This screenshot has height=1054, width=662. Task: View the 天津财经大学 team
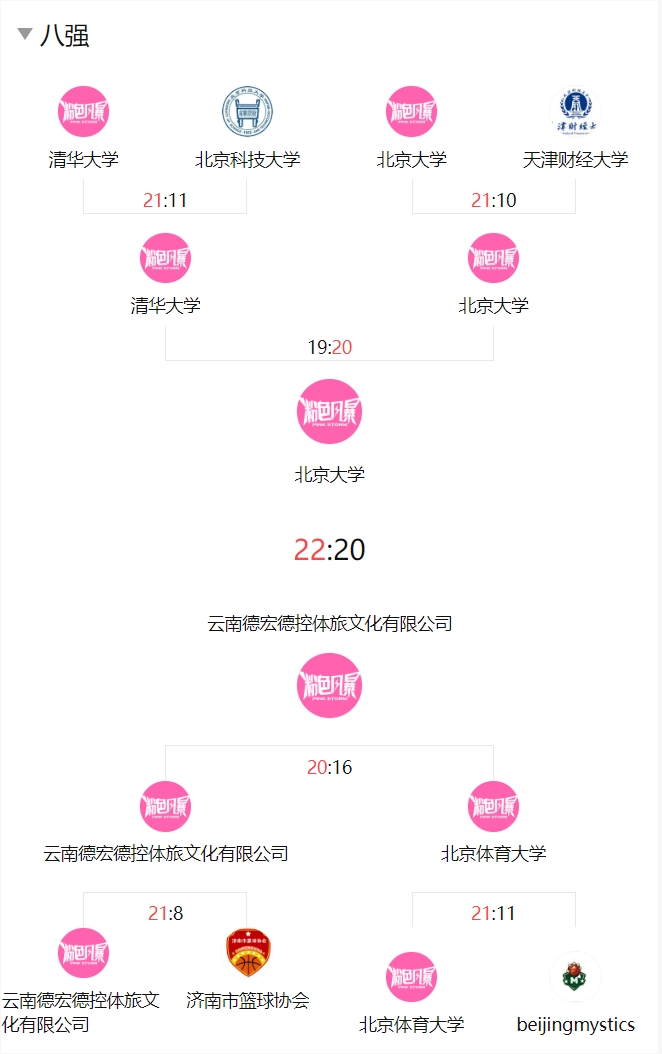click(575, 113)
